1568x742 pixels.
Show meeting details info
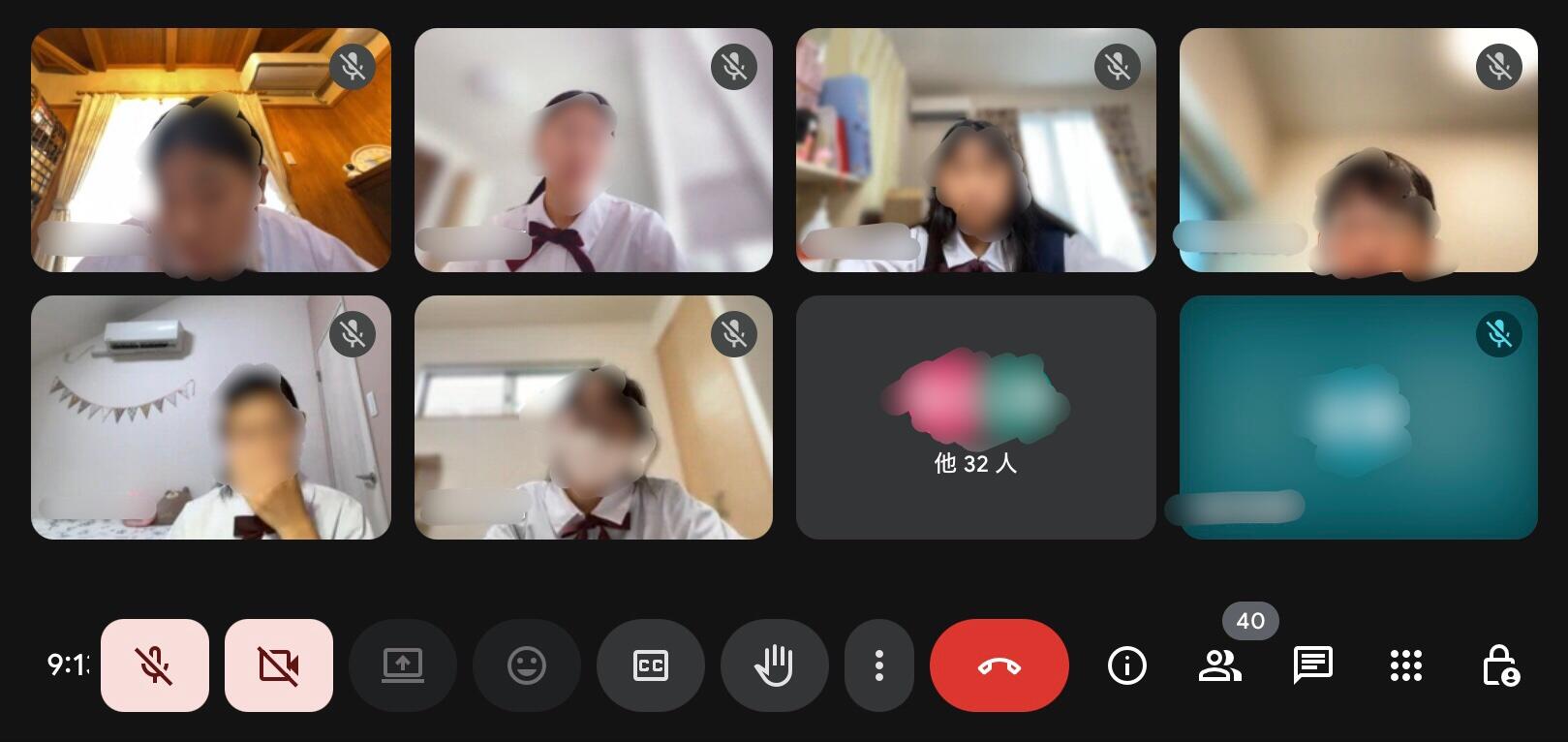tap(1127, 665)
